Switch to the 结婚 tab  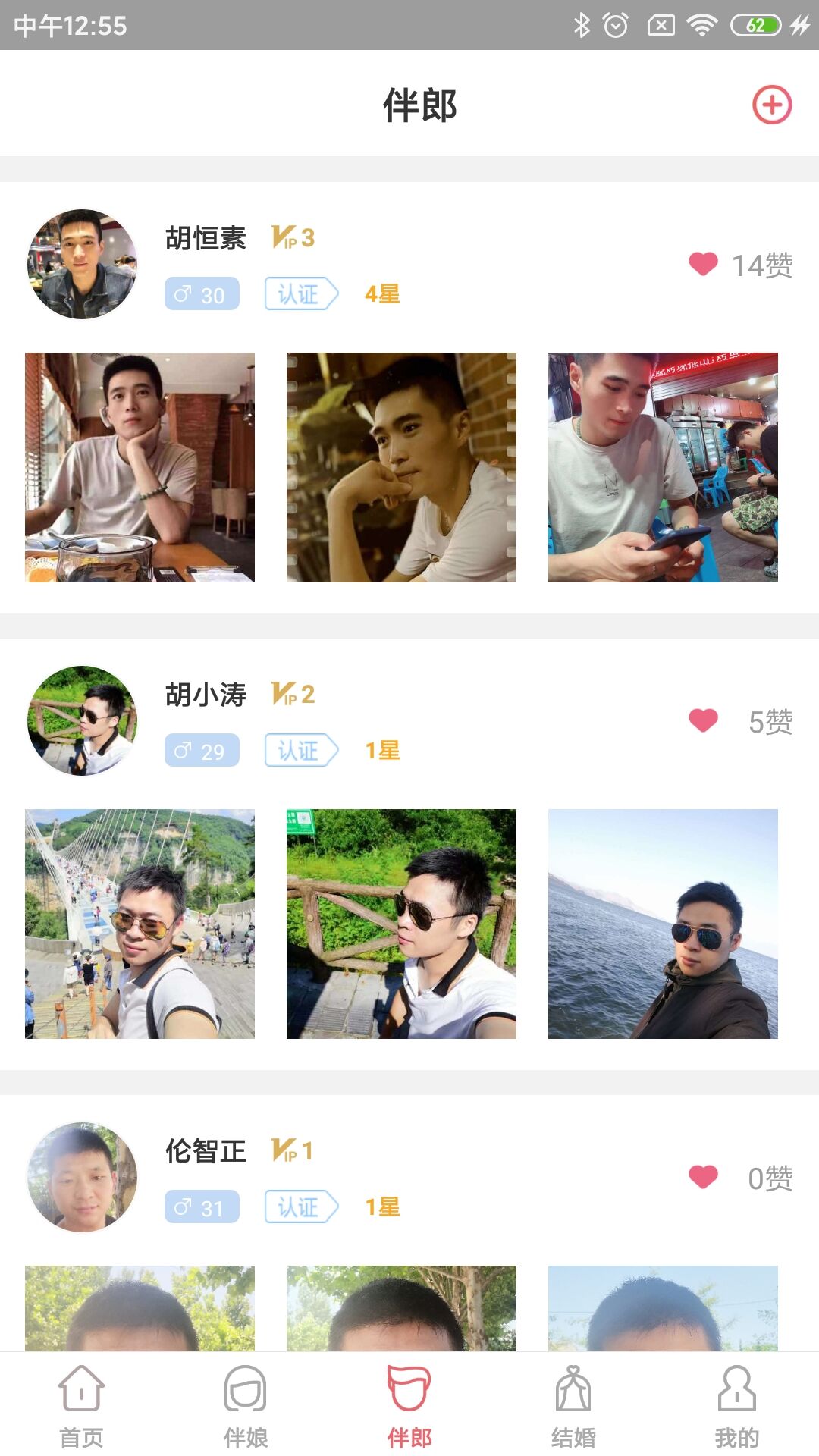click(573, 1405)
